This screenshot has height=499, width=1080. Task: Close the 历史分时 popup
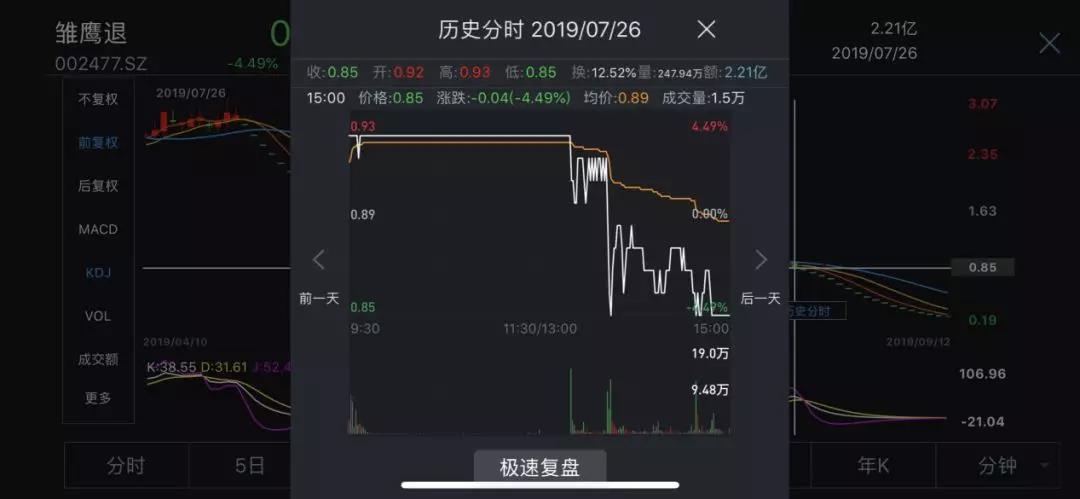point(706,30)
